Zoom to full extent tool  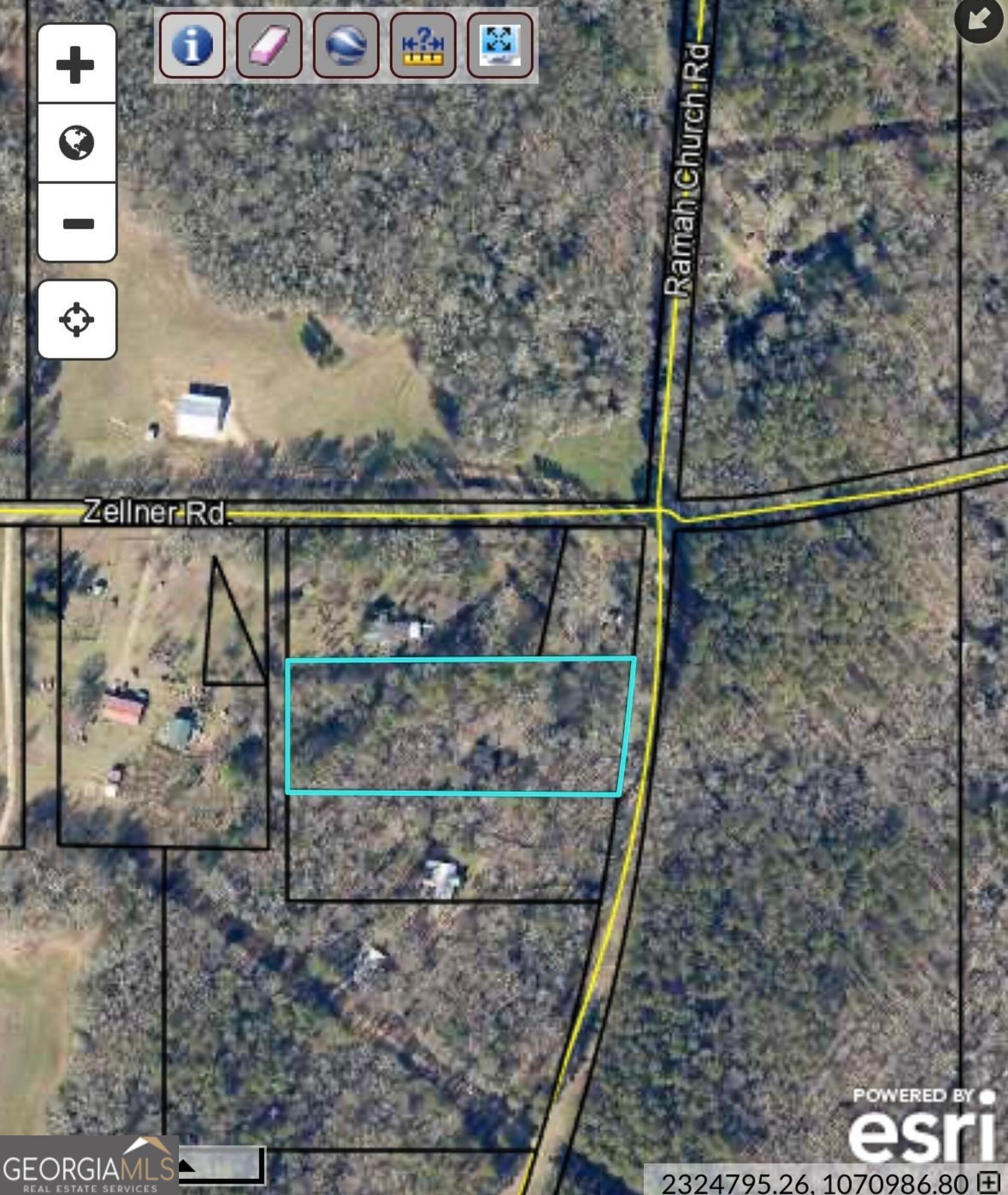click(500, 45)
